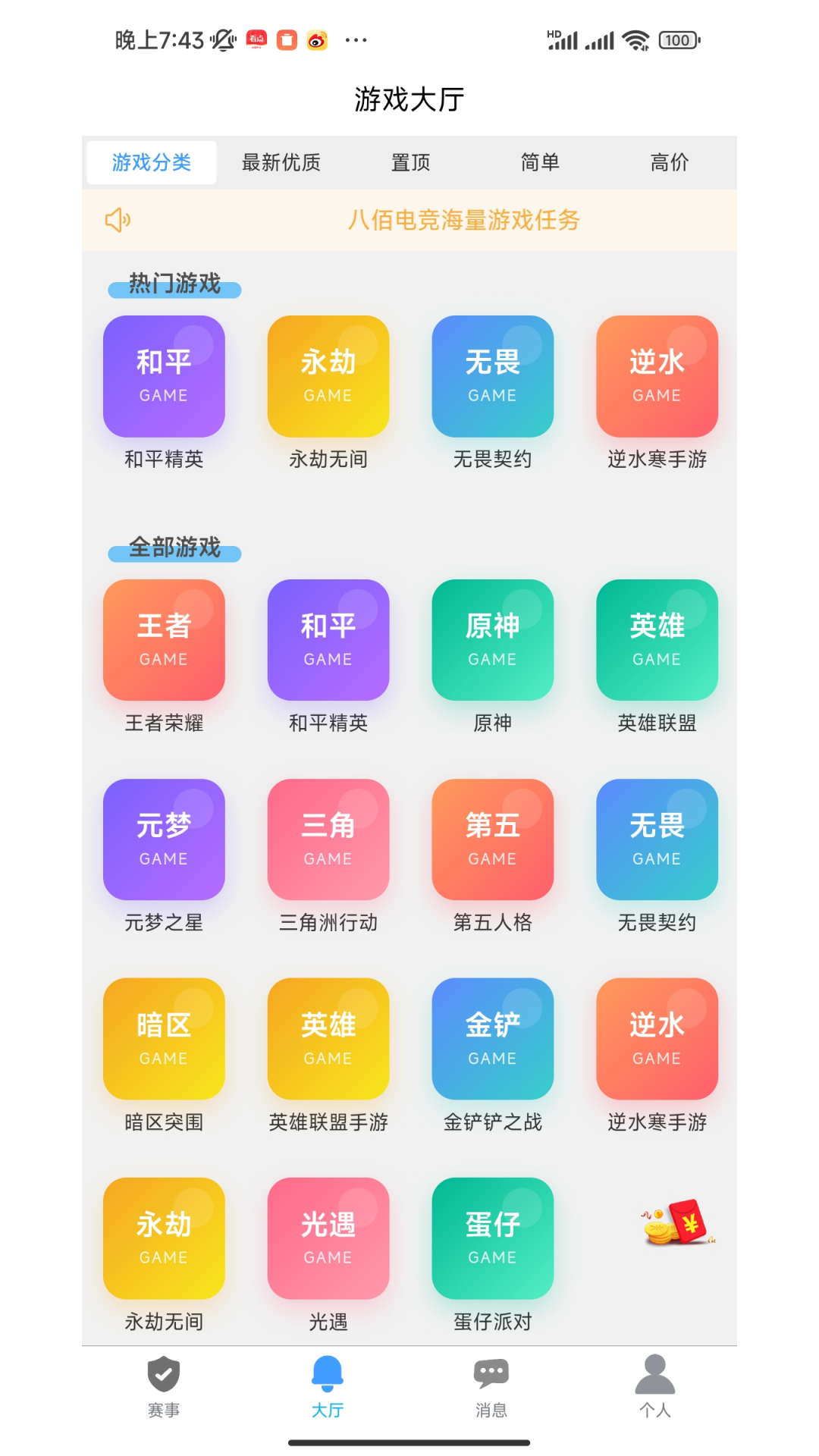Open the 金铲铲之战 game icon
The height and width of the screenshot is (1456, 819).
tap(491, 1038)
